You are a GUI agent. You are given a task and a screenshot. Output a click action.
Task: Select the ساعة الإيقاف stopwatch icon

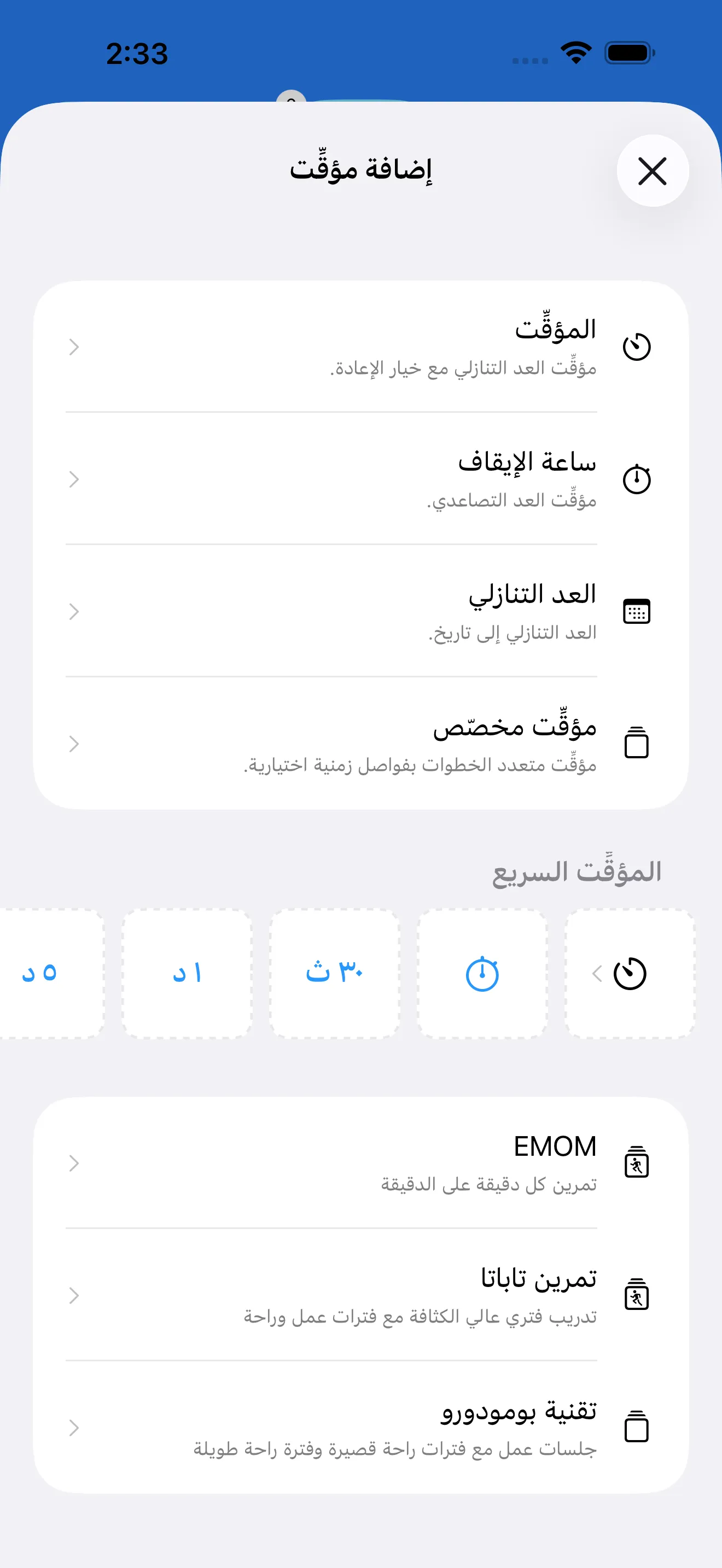[x=637, y=478]
